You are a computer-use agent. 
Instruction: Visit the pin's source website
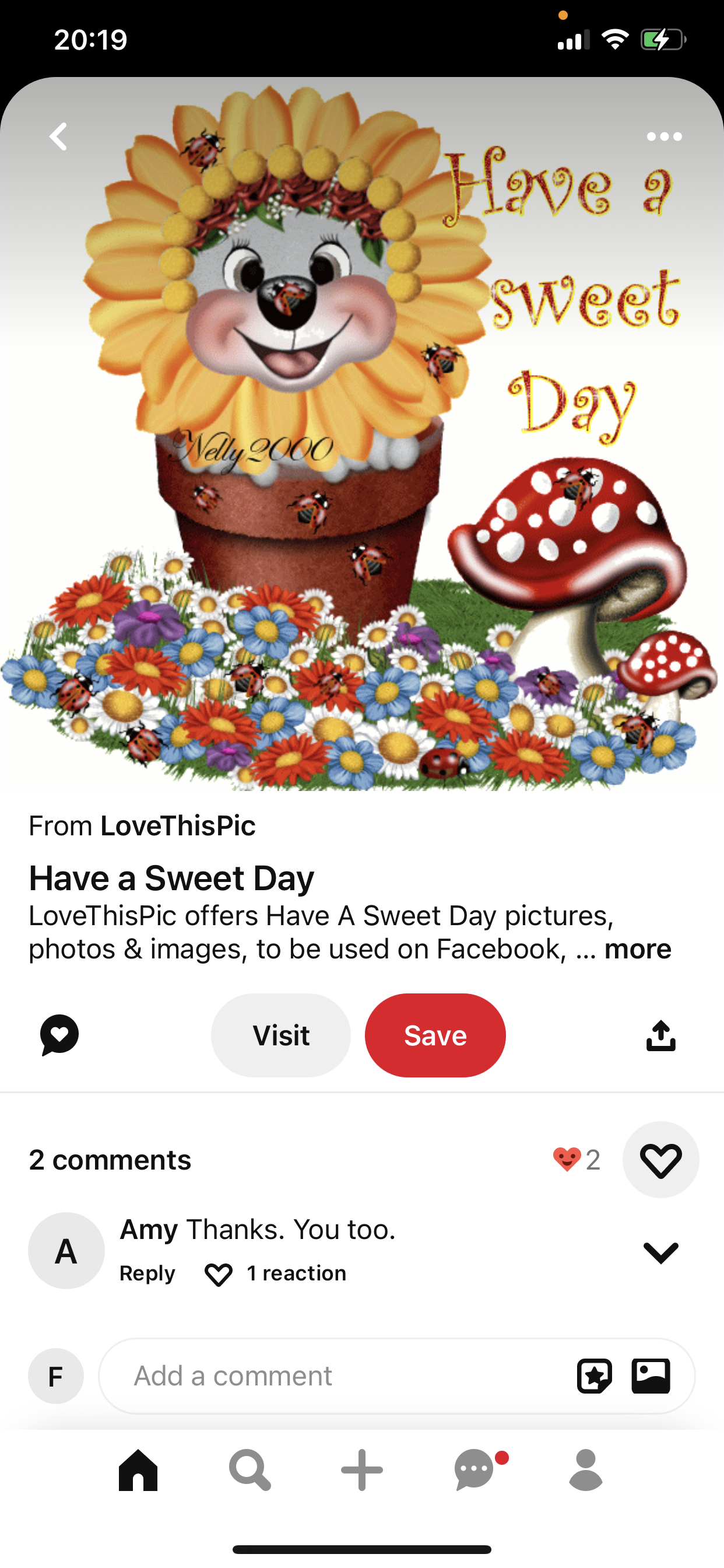[280, 1035]
